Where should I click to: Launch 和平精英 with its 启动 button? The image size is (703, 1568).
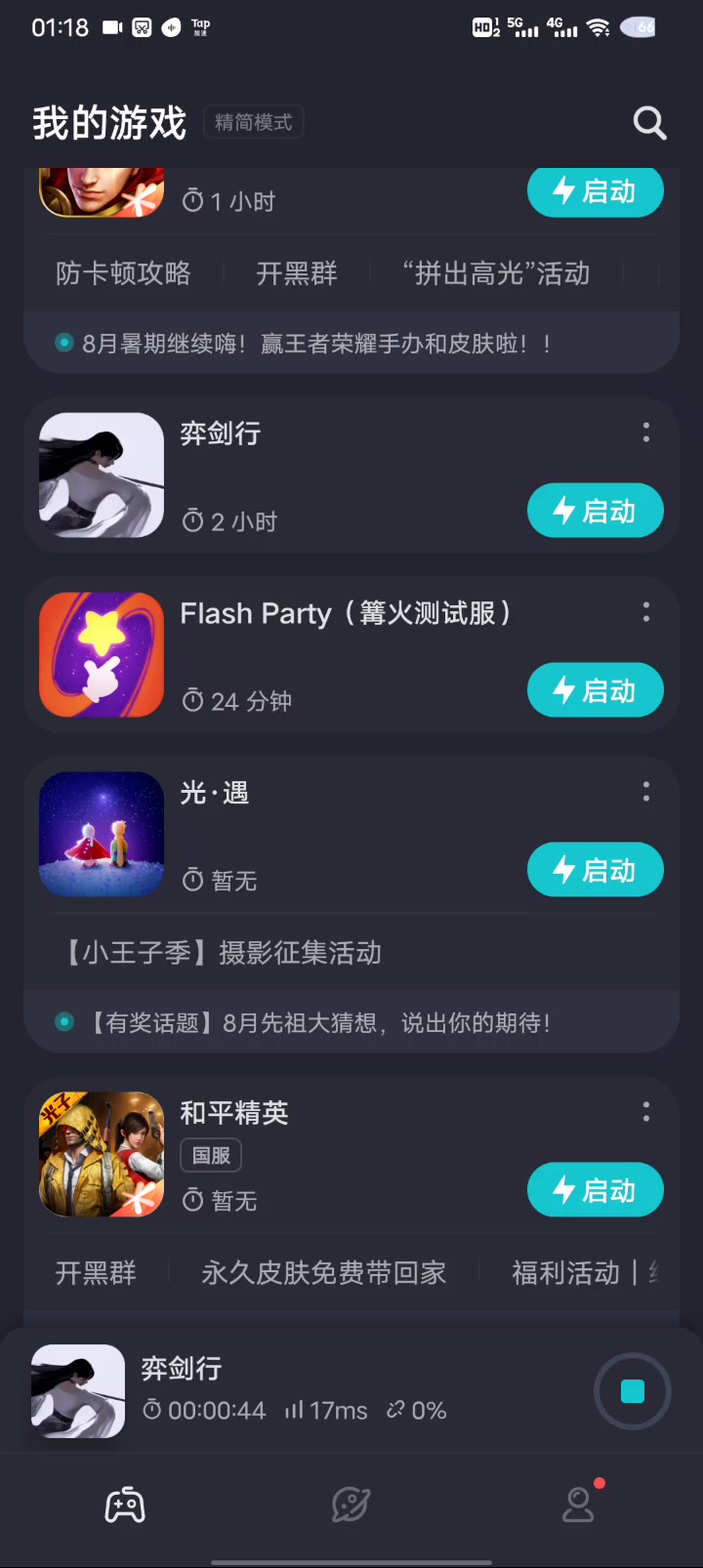pos(595,1190)
